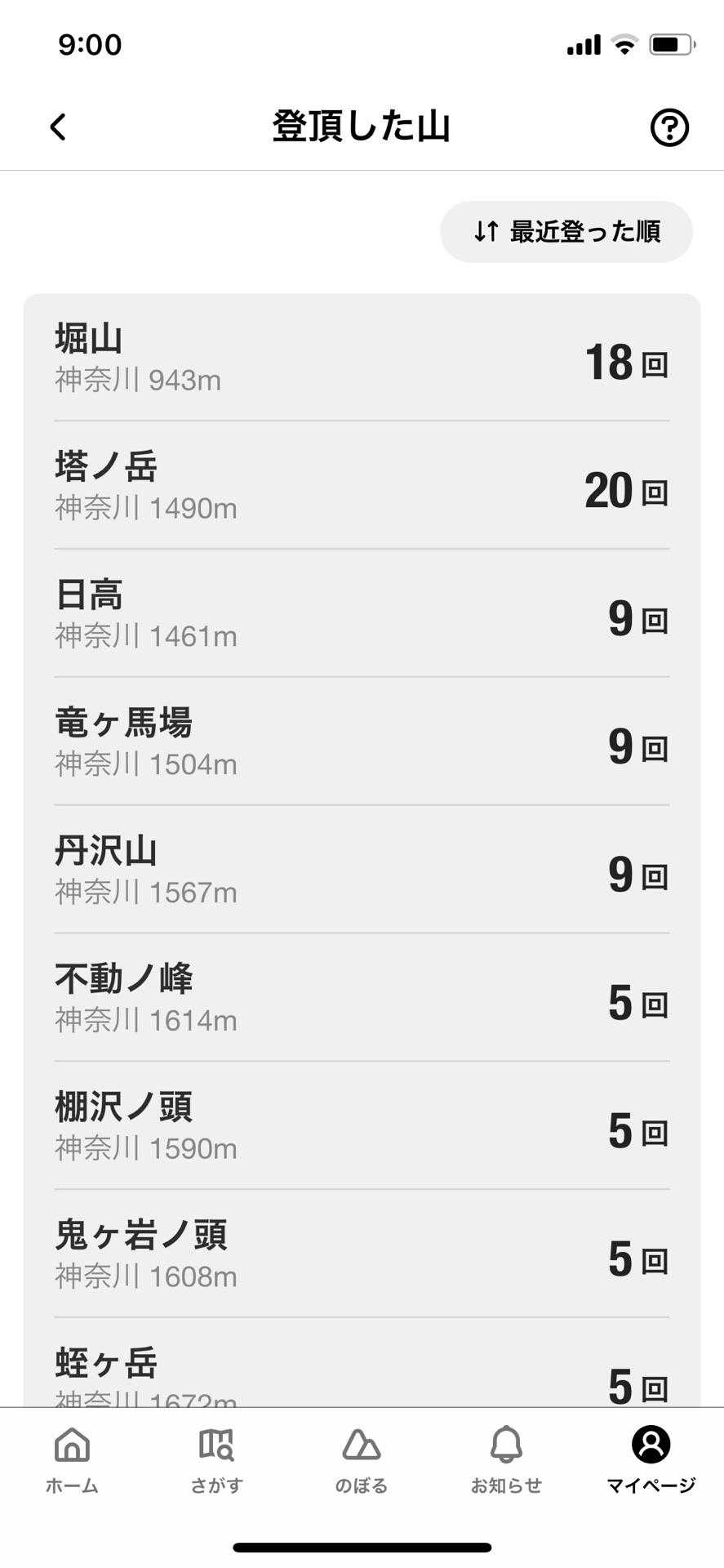
Task: Open the 丹沢山 row
Action: point(362,870)
